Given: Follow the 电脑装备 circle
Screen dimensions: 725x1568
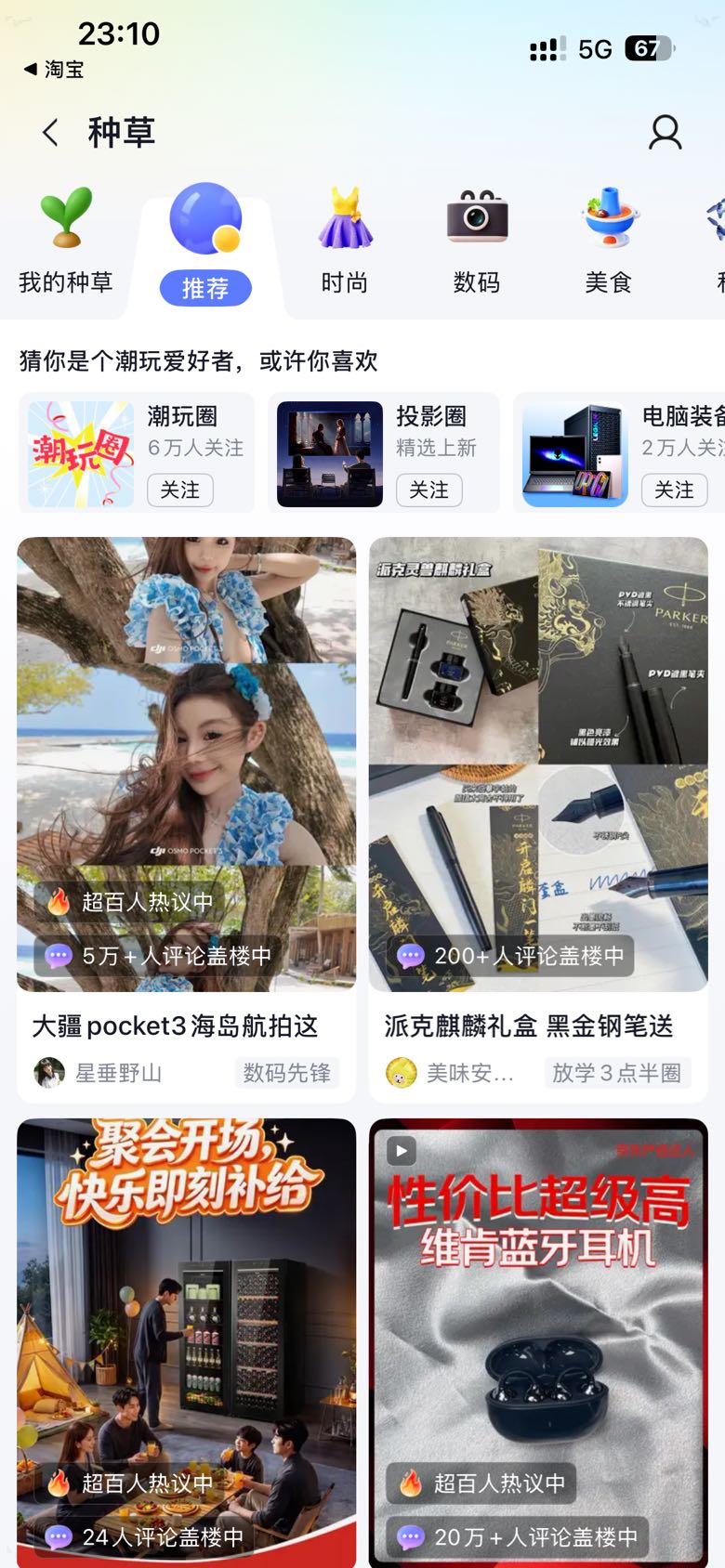Looking at the screenshot, I should [675, 490].
